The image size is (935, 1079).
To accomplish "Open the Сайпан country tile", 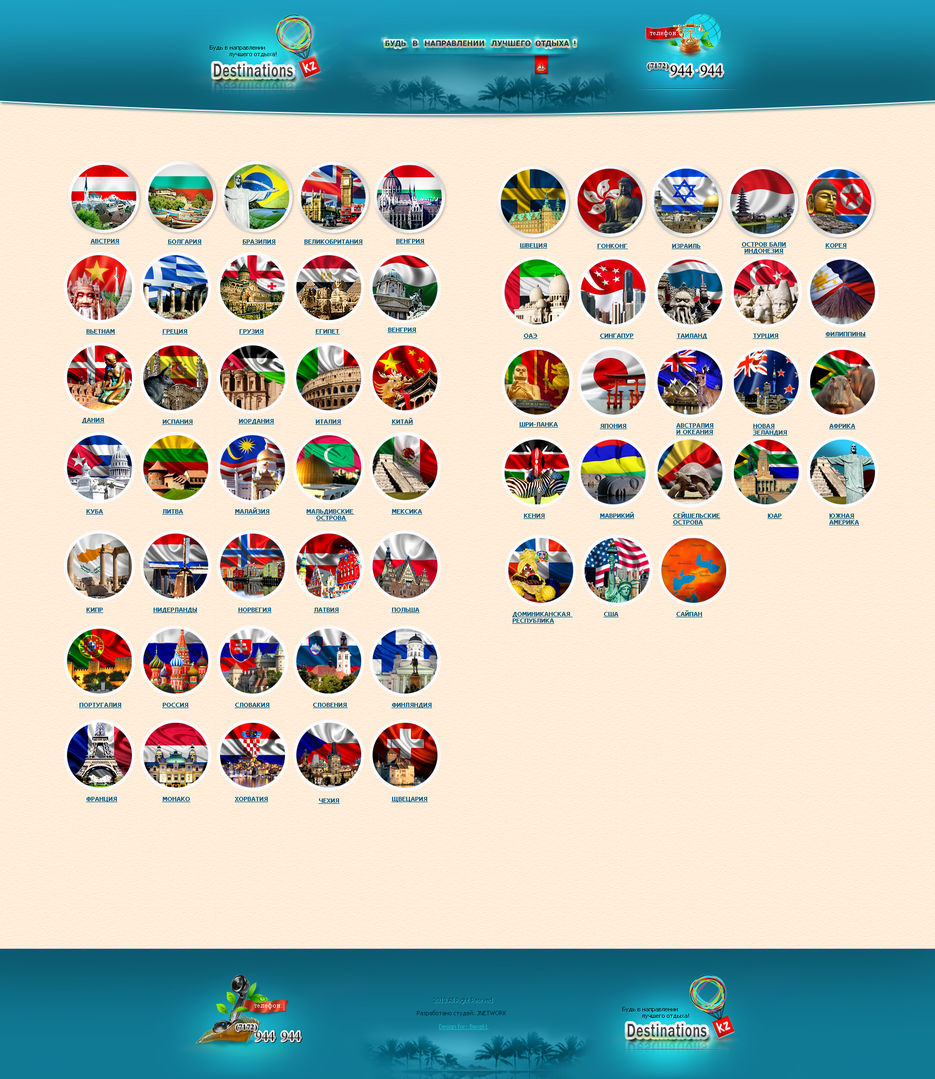I will tap(693, 570).
